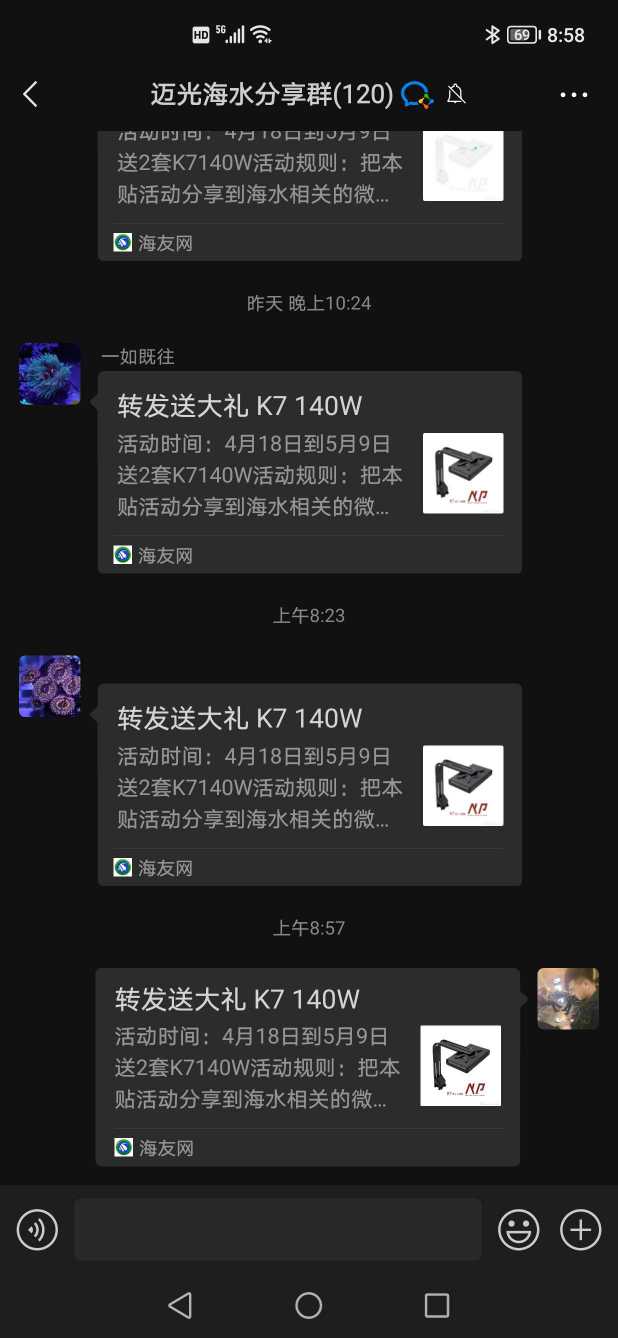Open recent apps from the navigation bar
This screenshot has width=618, height=1338.
pos(437,1305)
